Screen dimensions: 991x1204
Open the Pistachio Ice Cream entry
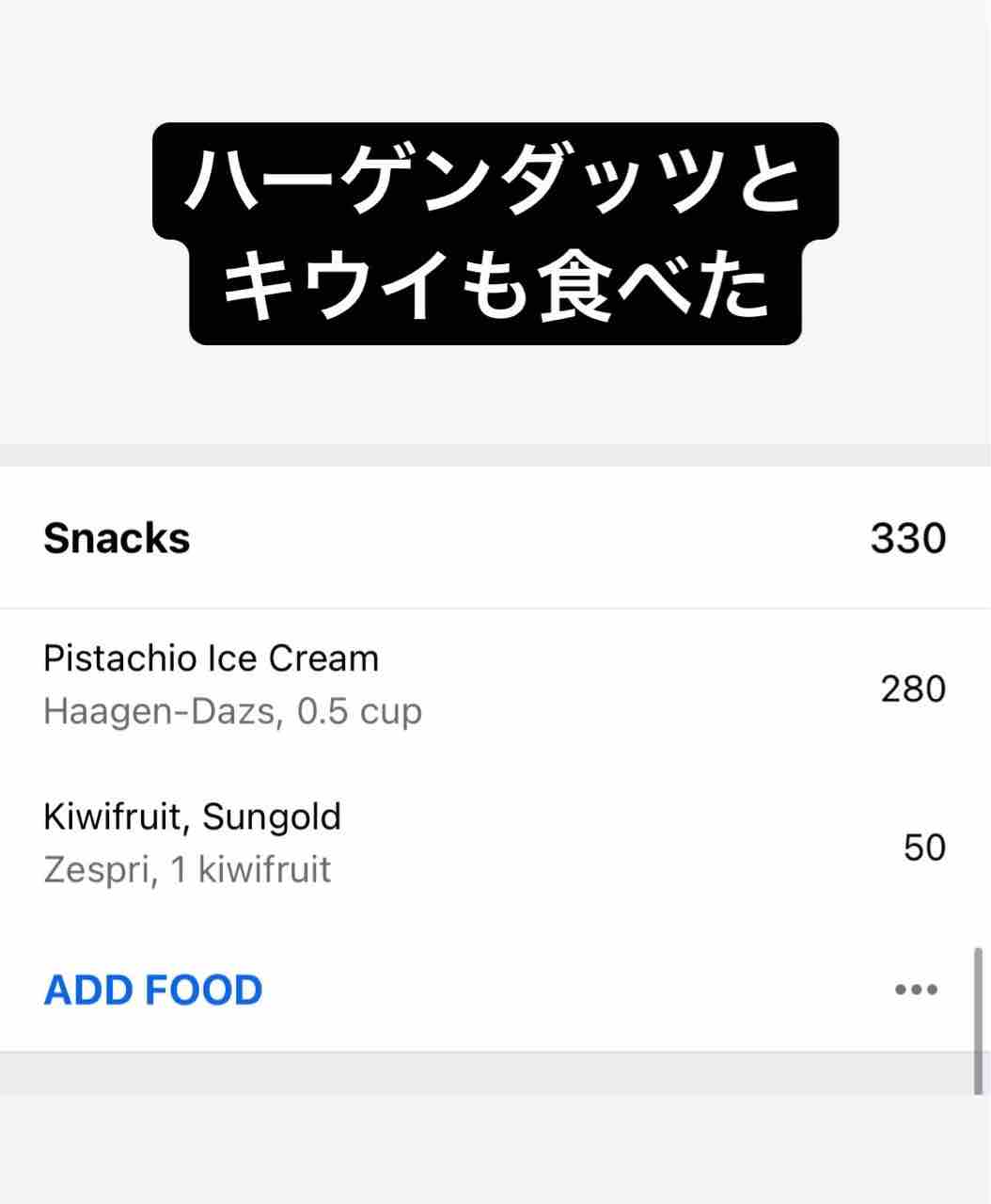tap(495, 686)
